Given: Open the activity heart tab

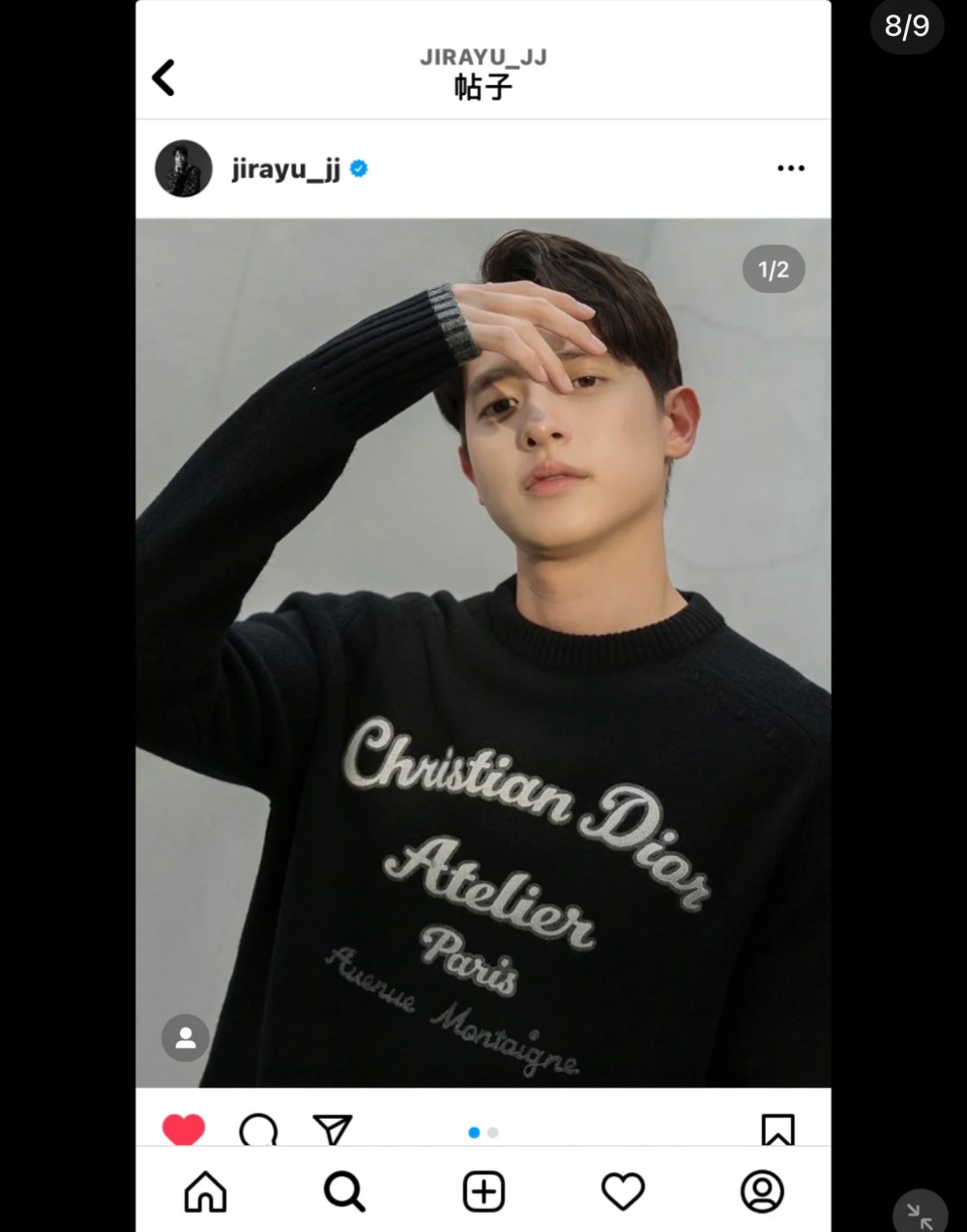Looking at the screenshot, I should [x=623, y=1192].
